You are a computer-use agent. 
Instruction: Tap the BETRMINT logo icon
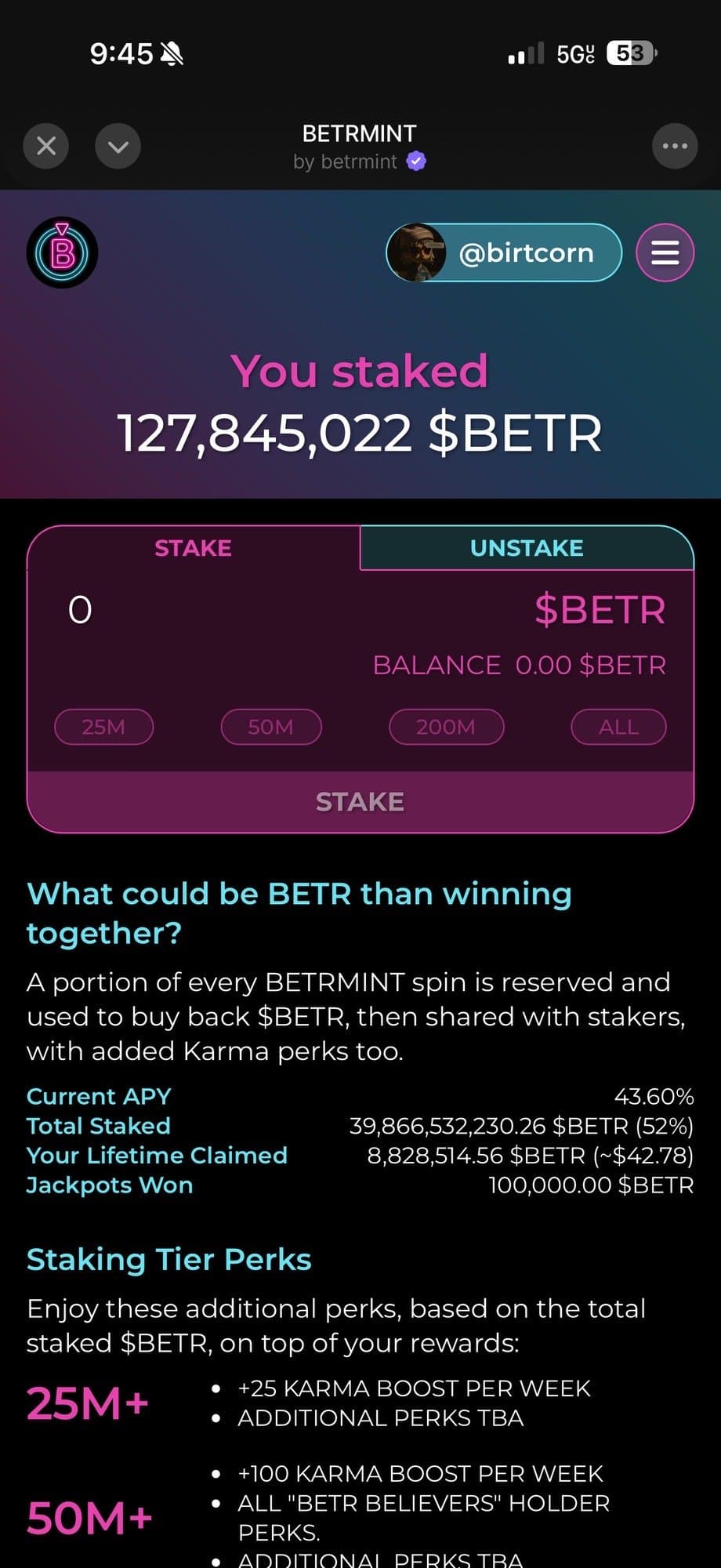[x=62, y=252]
